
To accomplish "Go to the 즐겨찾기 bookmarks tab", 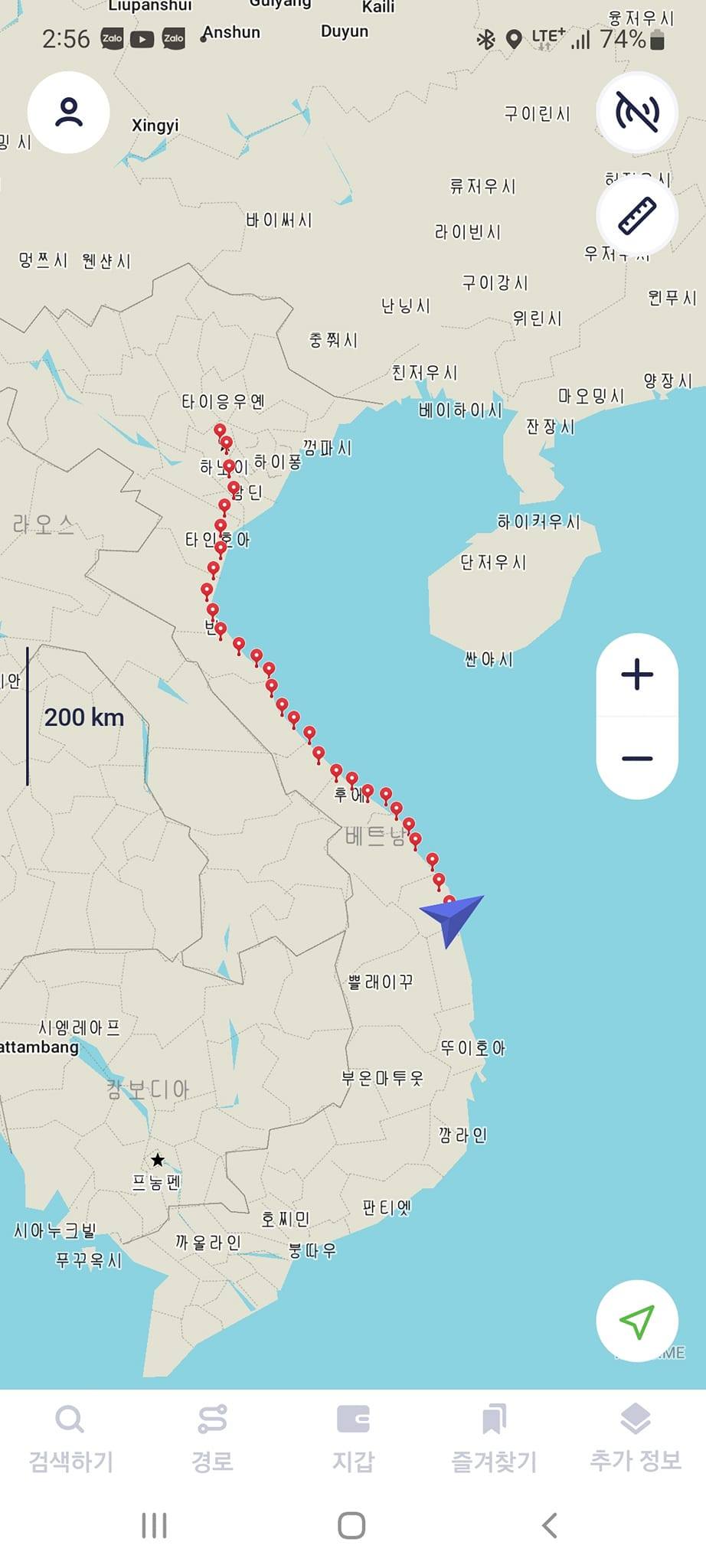I will click(494, 1439).
